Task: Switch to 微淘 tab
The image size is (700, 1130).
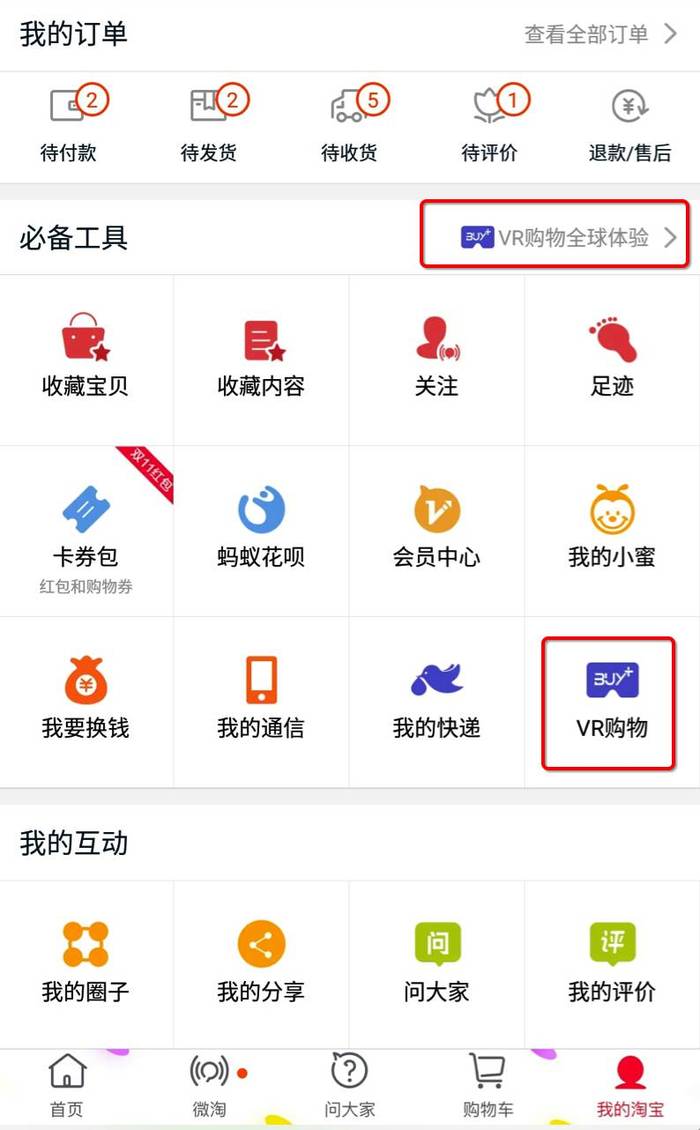Action: [209, 1086]
